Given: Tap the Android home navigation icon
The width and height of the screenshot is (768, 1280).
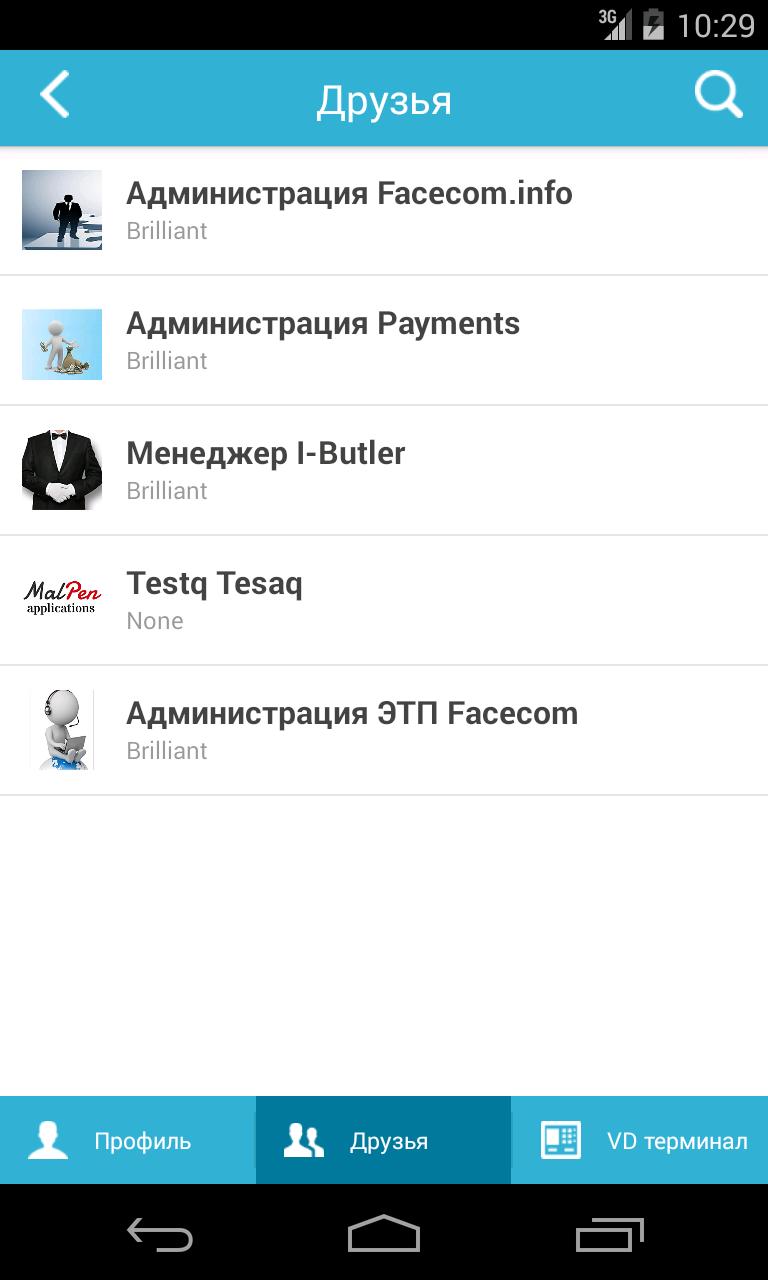Looking at the screenshot, I should [383, 1237].
